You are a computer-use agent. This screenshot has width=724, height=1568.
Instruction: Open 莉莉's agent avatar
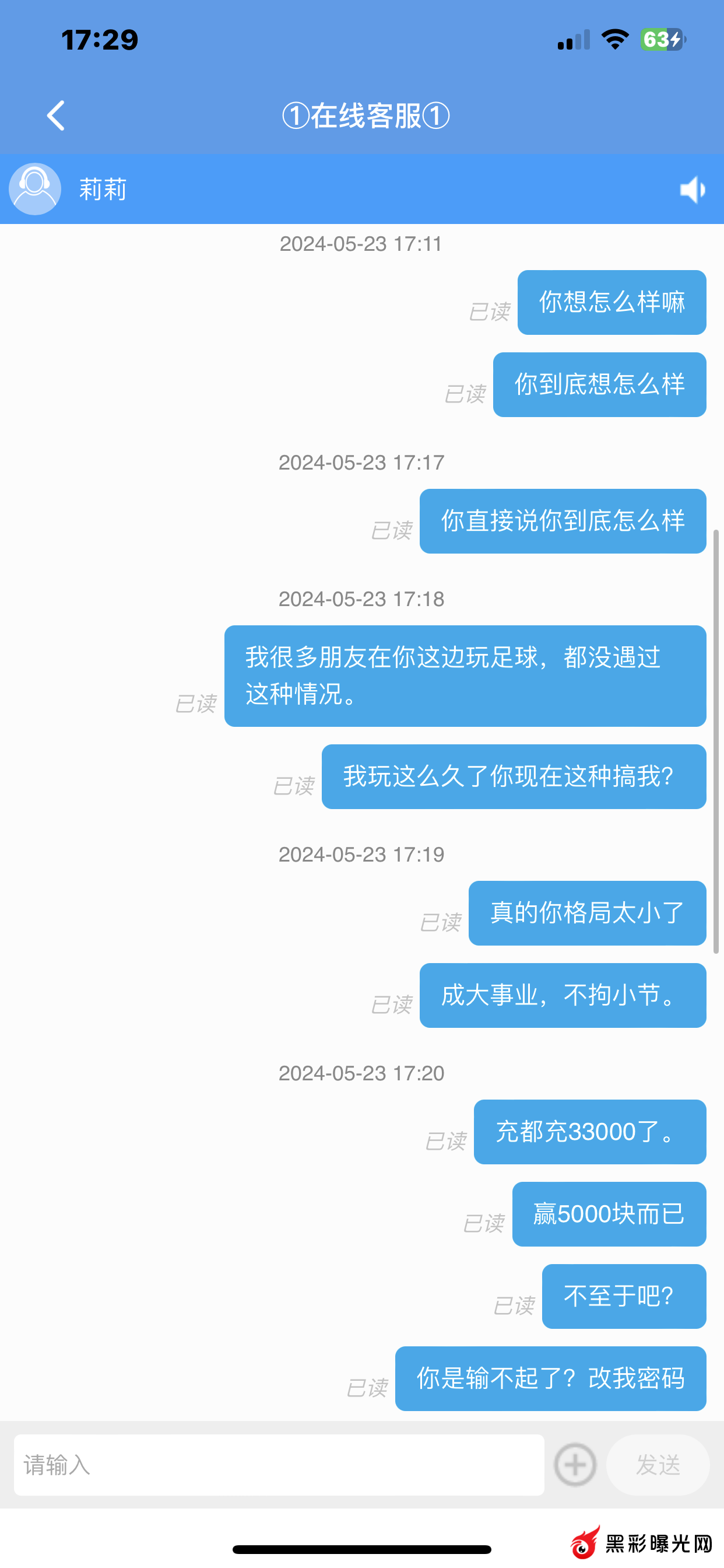pos(36,190)
